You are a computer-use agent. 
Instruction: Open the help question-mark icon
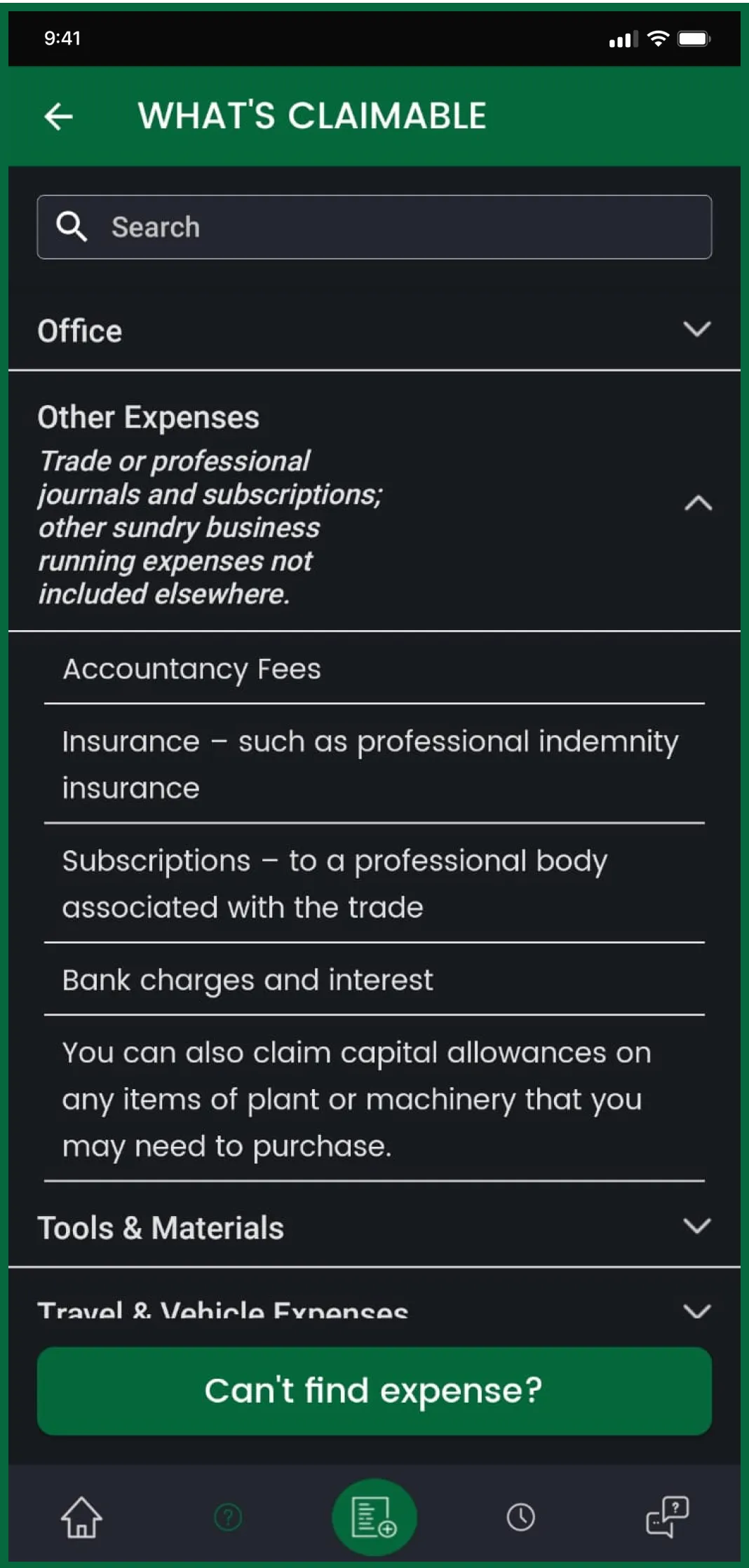pyautogui.click(x=227, y=1516)
